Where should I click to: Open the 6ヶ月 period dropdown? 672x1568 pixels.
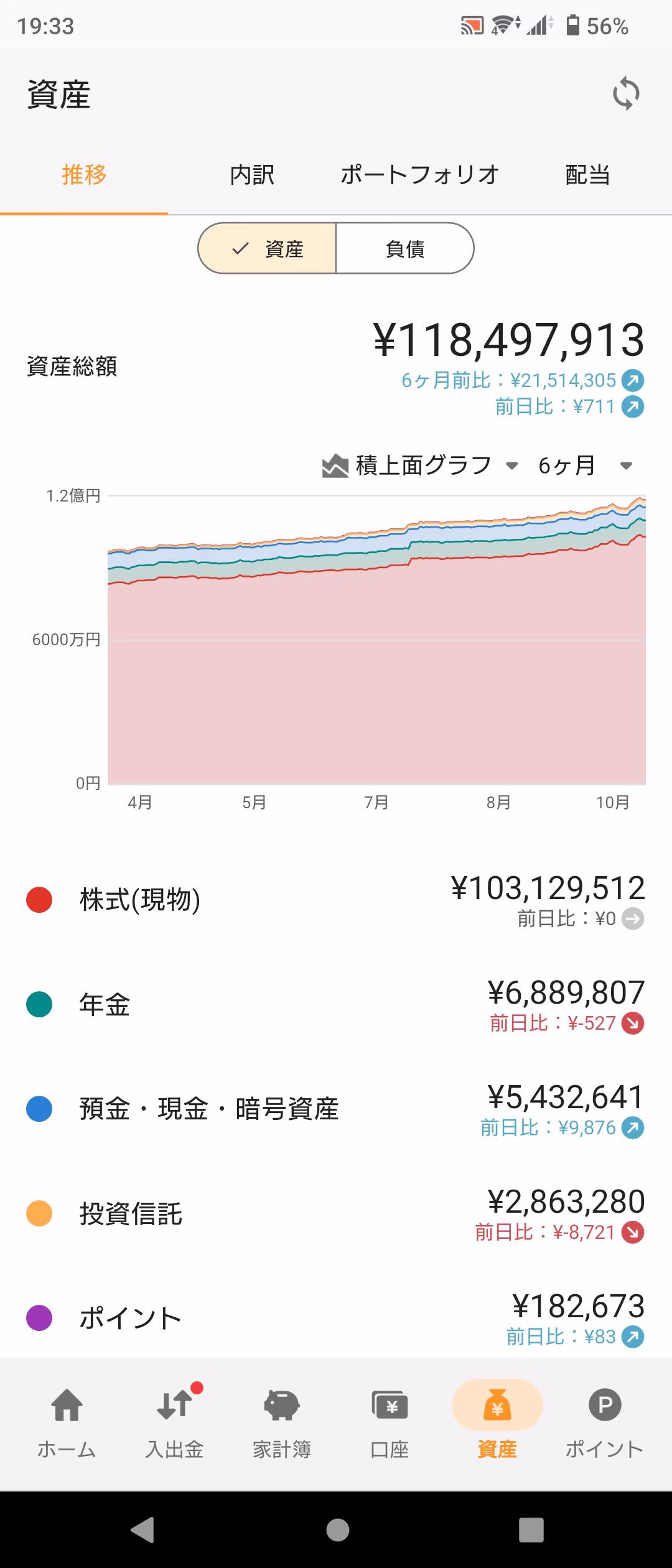(x=566, y=464)
